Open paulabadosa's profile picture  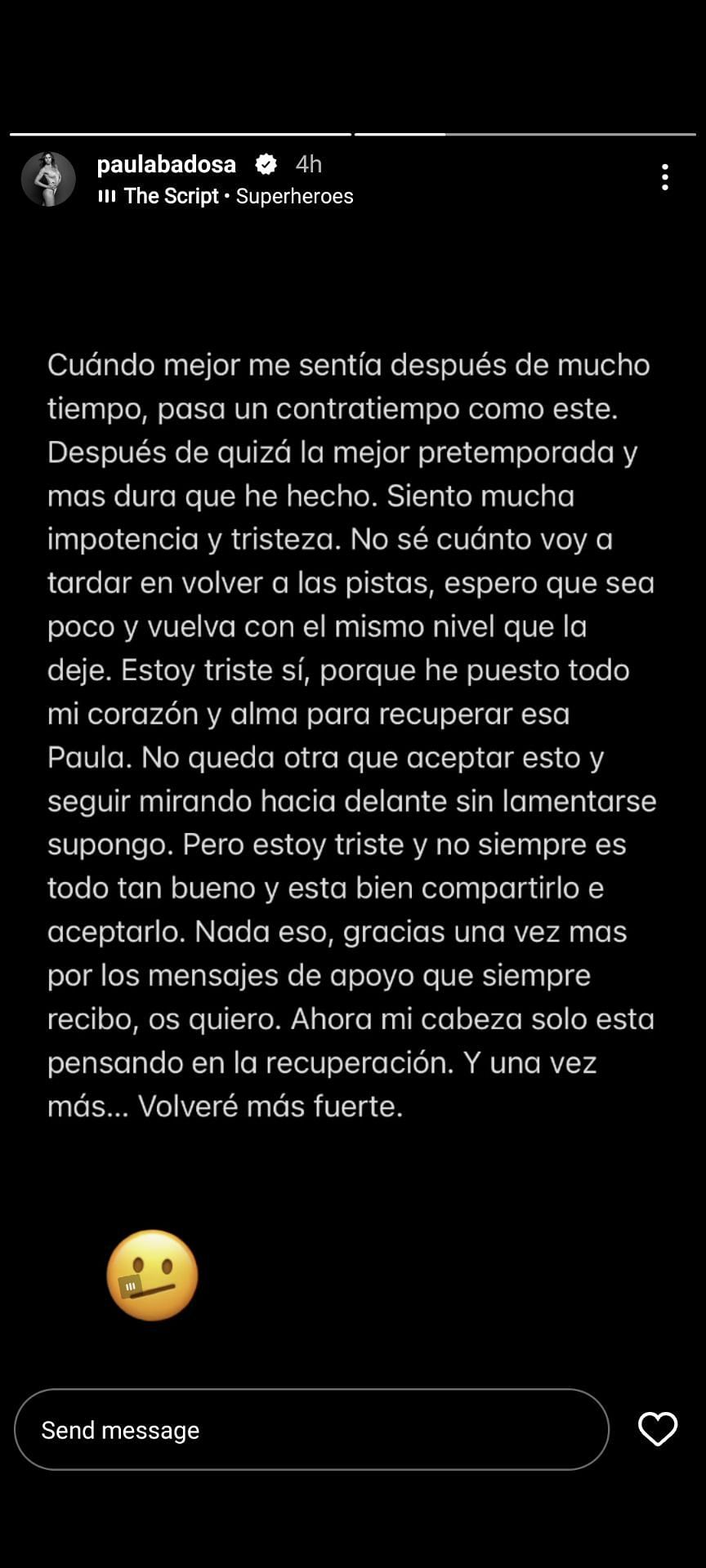48,179
